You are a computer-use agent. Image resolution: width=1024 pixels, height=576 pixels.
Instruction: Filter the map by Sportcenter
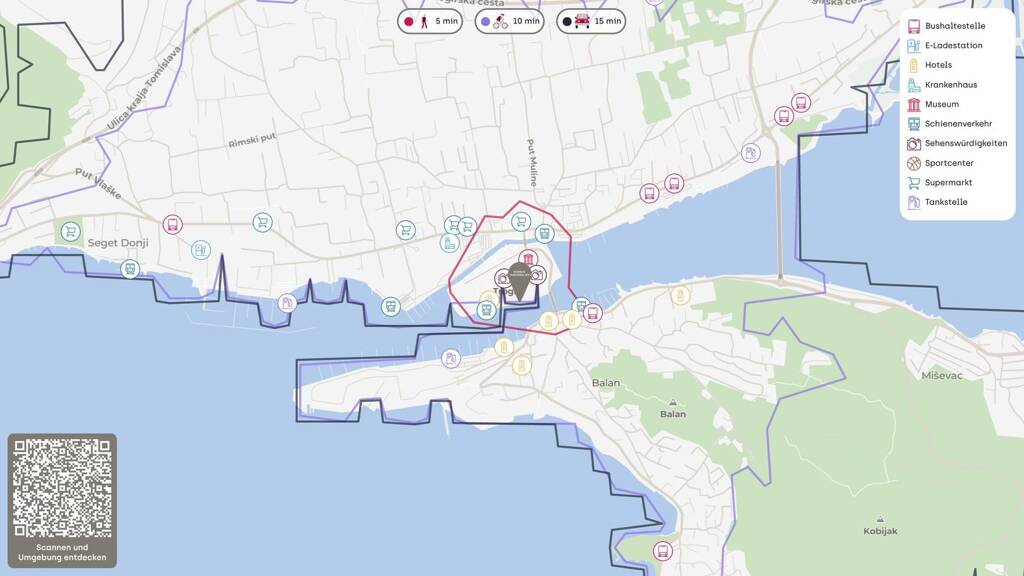point(940,163)
